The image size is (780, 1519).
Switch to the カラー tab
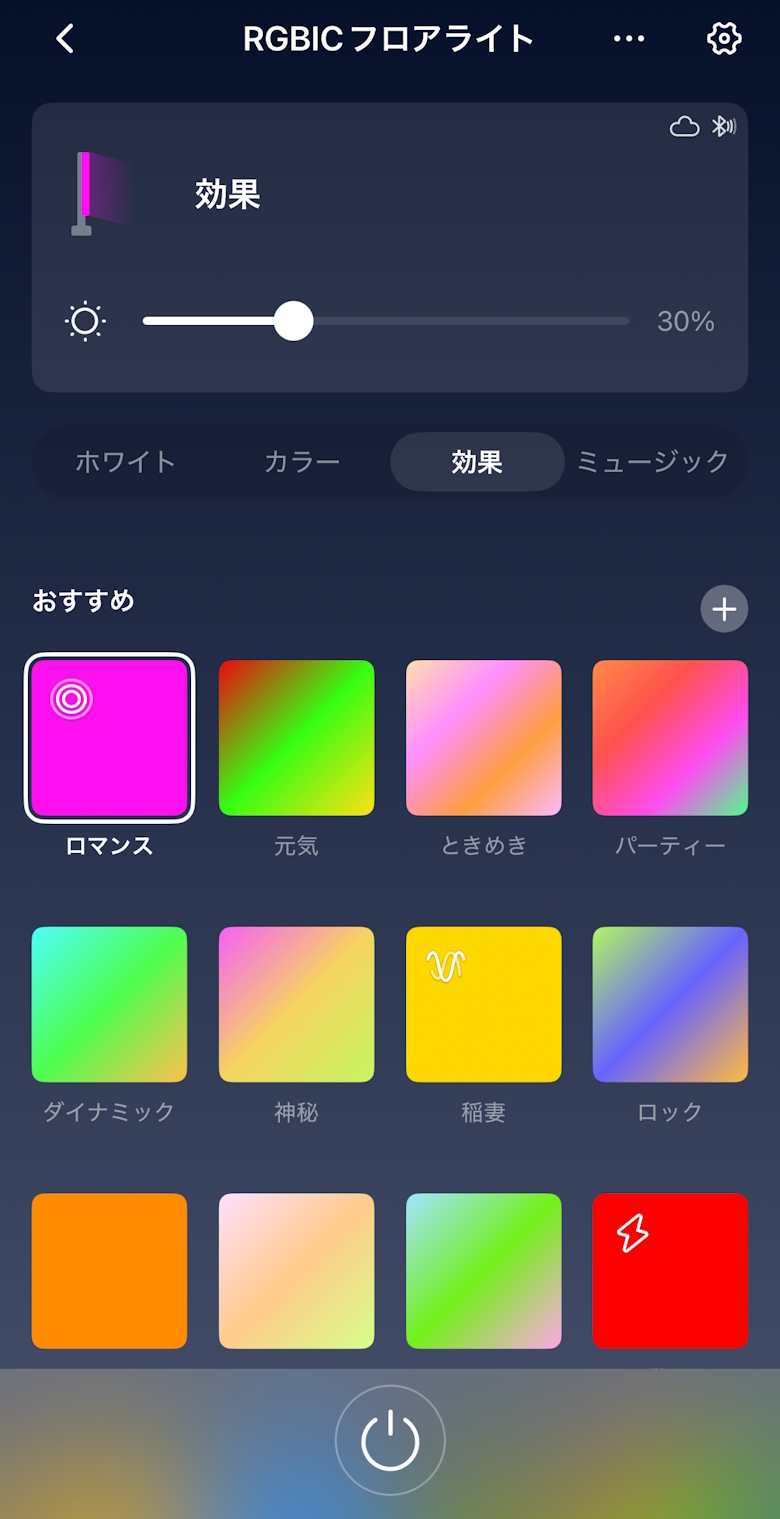coord(302,462)
